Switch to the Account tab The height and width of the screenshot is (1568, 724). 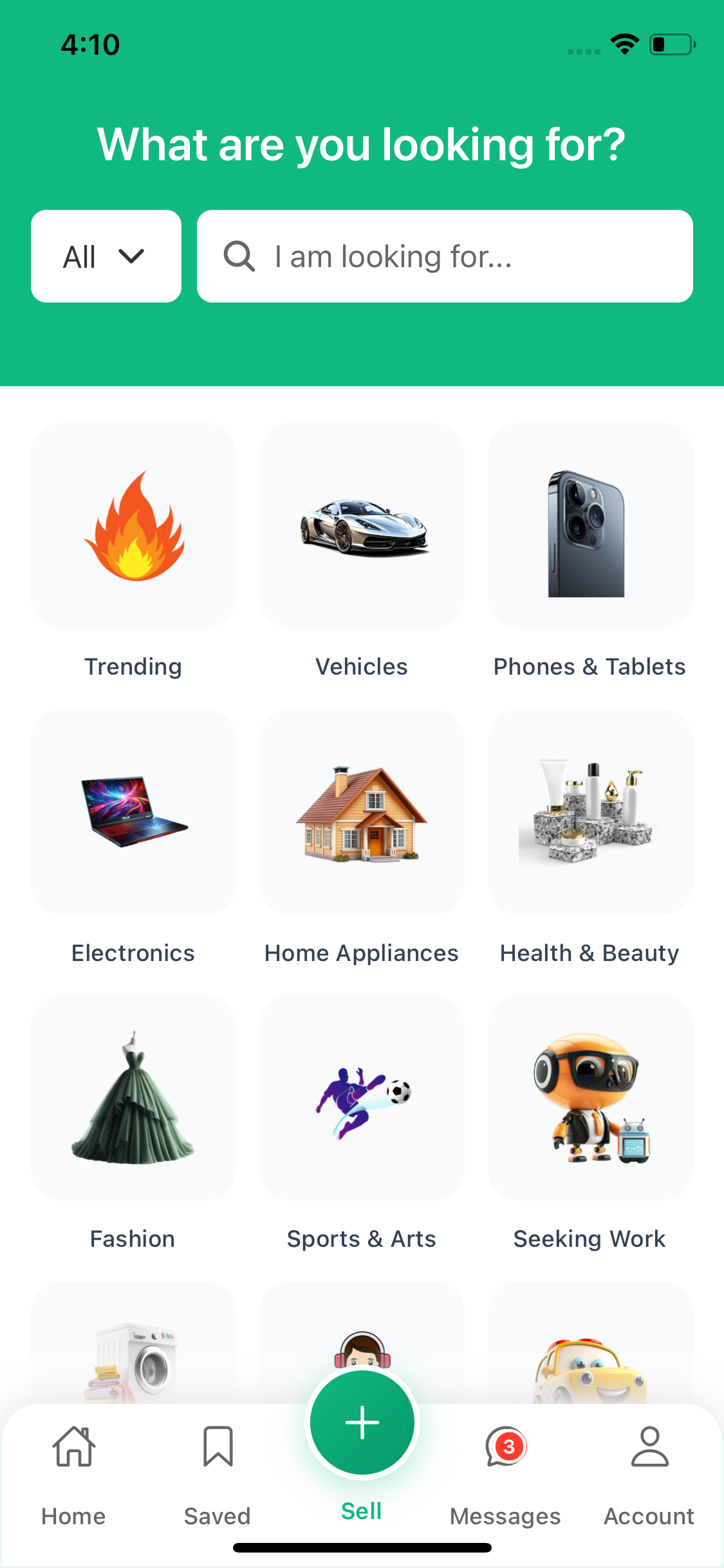649,1474
